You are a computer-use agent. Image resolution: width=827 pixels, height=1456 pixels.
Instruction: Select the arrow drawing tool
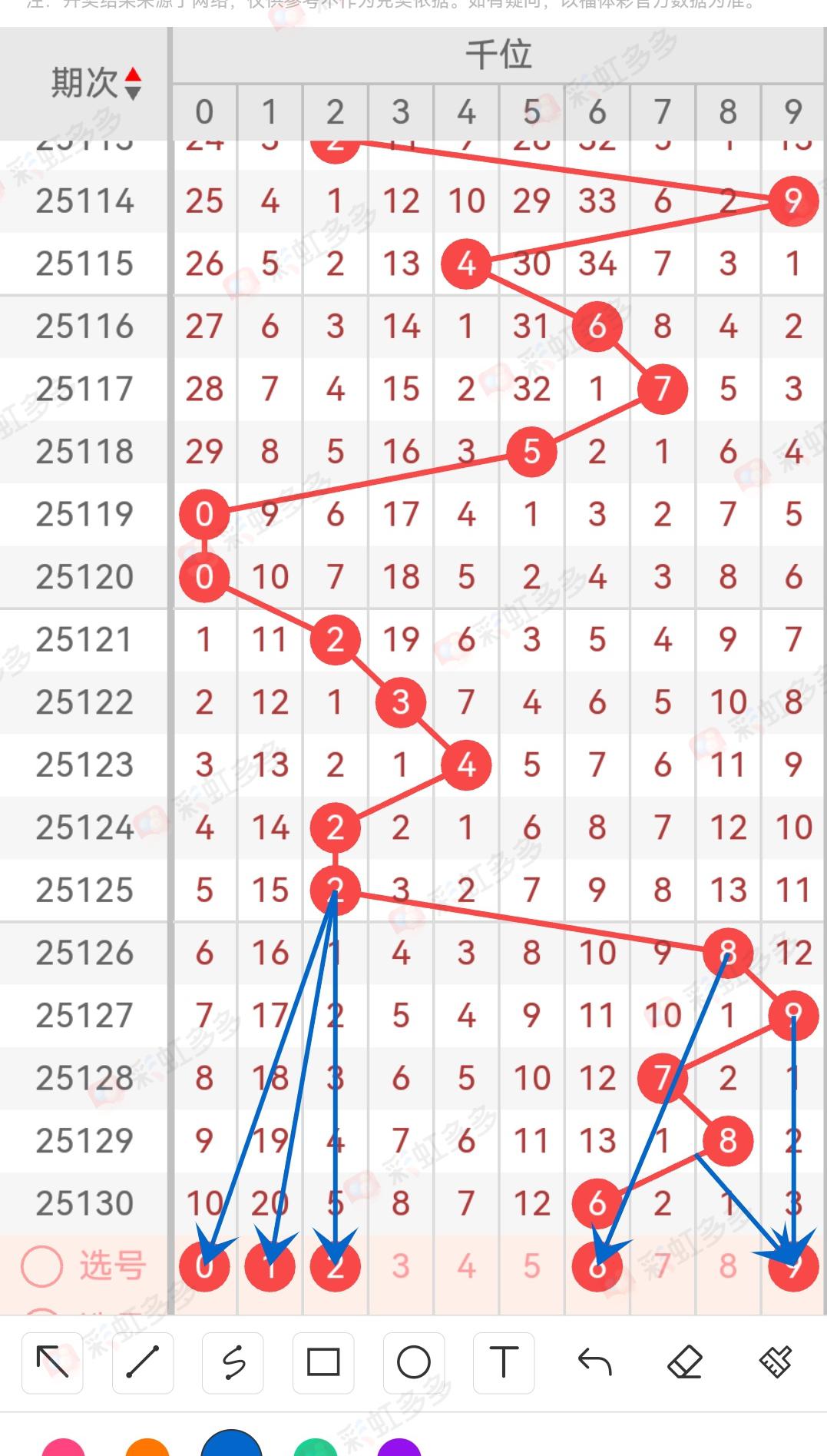tap(52, 1363)
